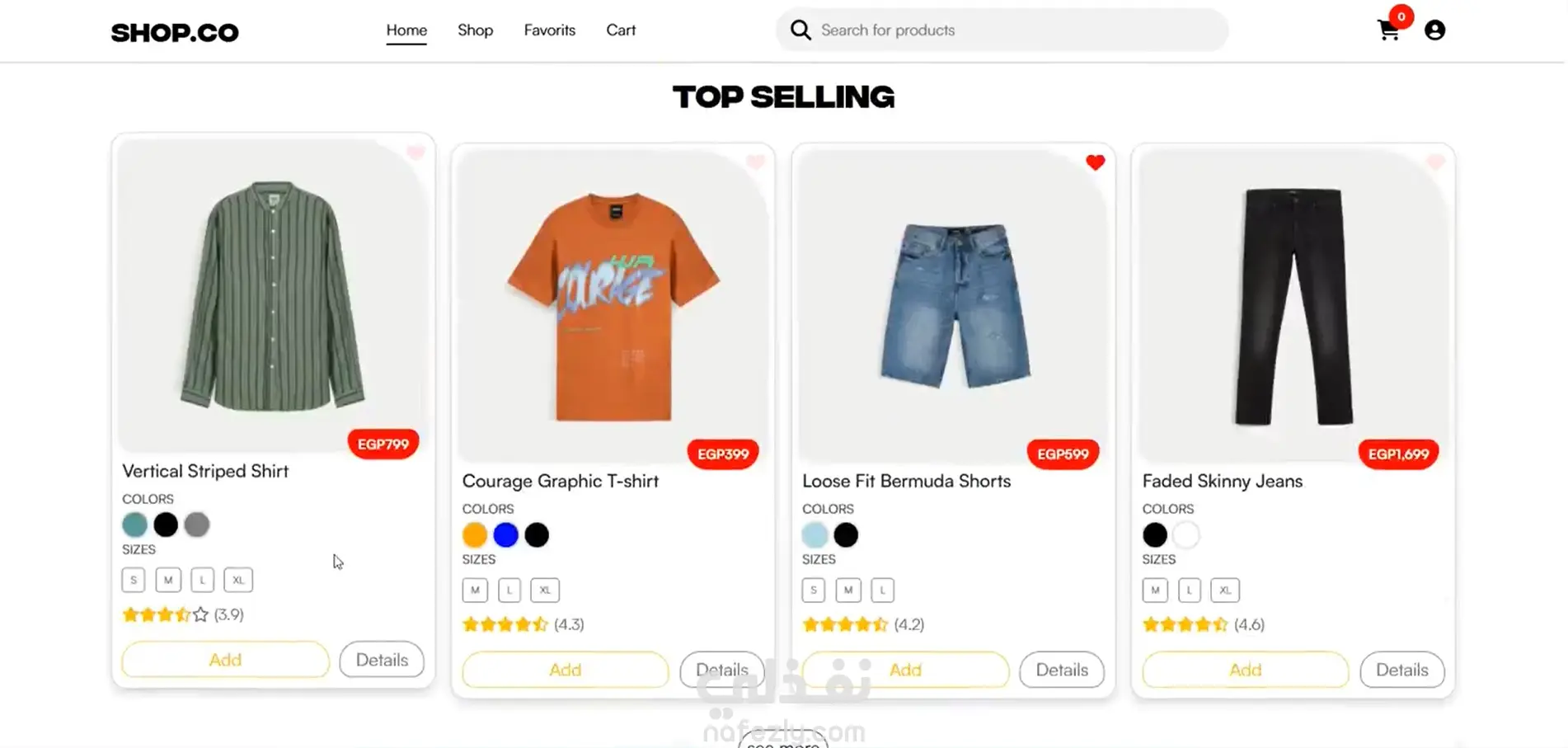Add Loose Fit Bermuda Shorts to cart
This screenshot has width=1568, height=748.
(x=905, y=670)
